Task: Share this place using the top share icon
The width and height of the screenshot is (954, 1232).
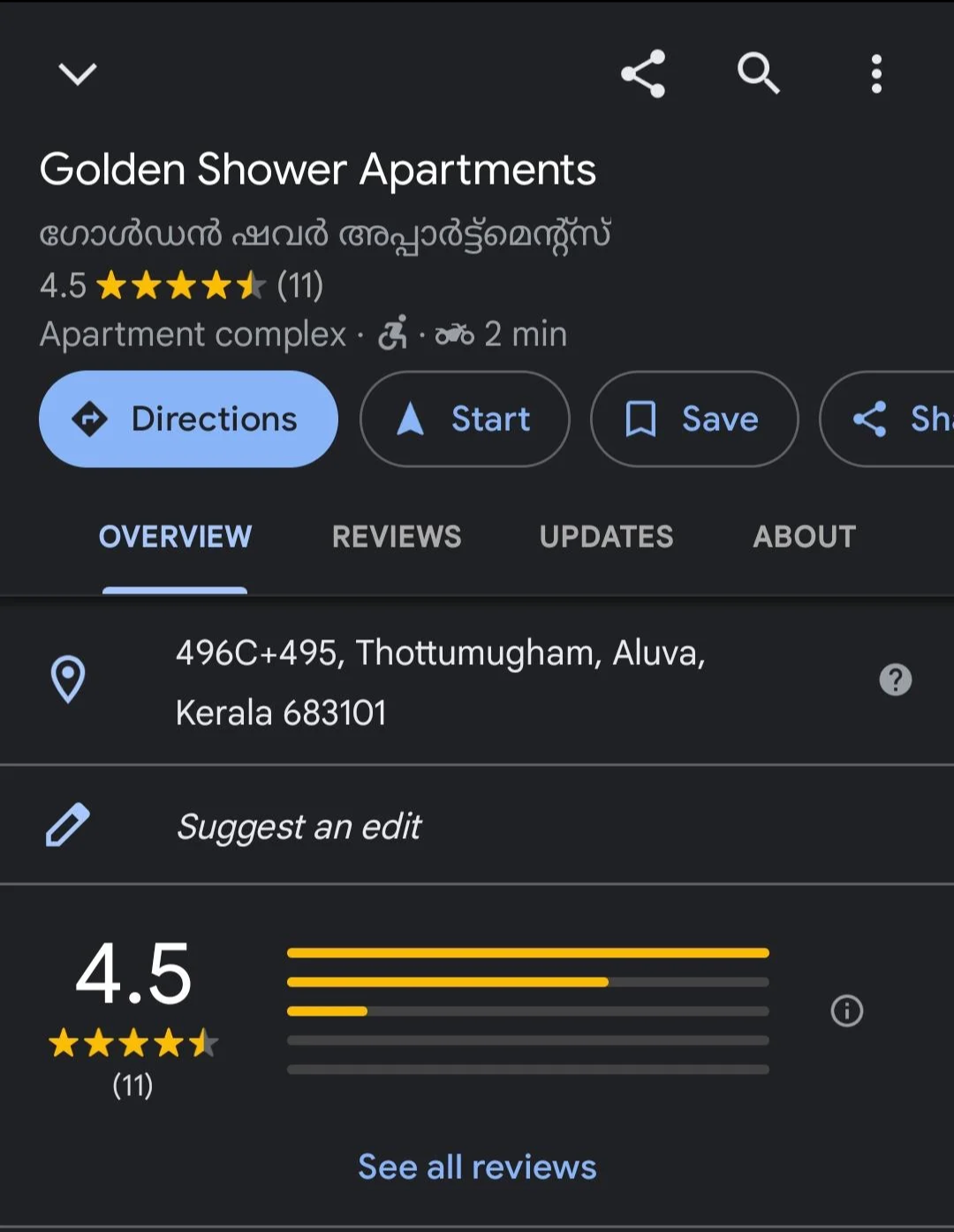Action: pos(643,73)
